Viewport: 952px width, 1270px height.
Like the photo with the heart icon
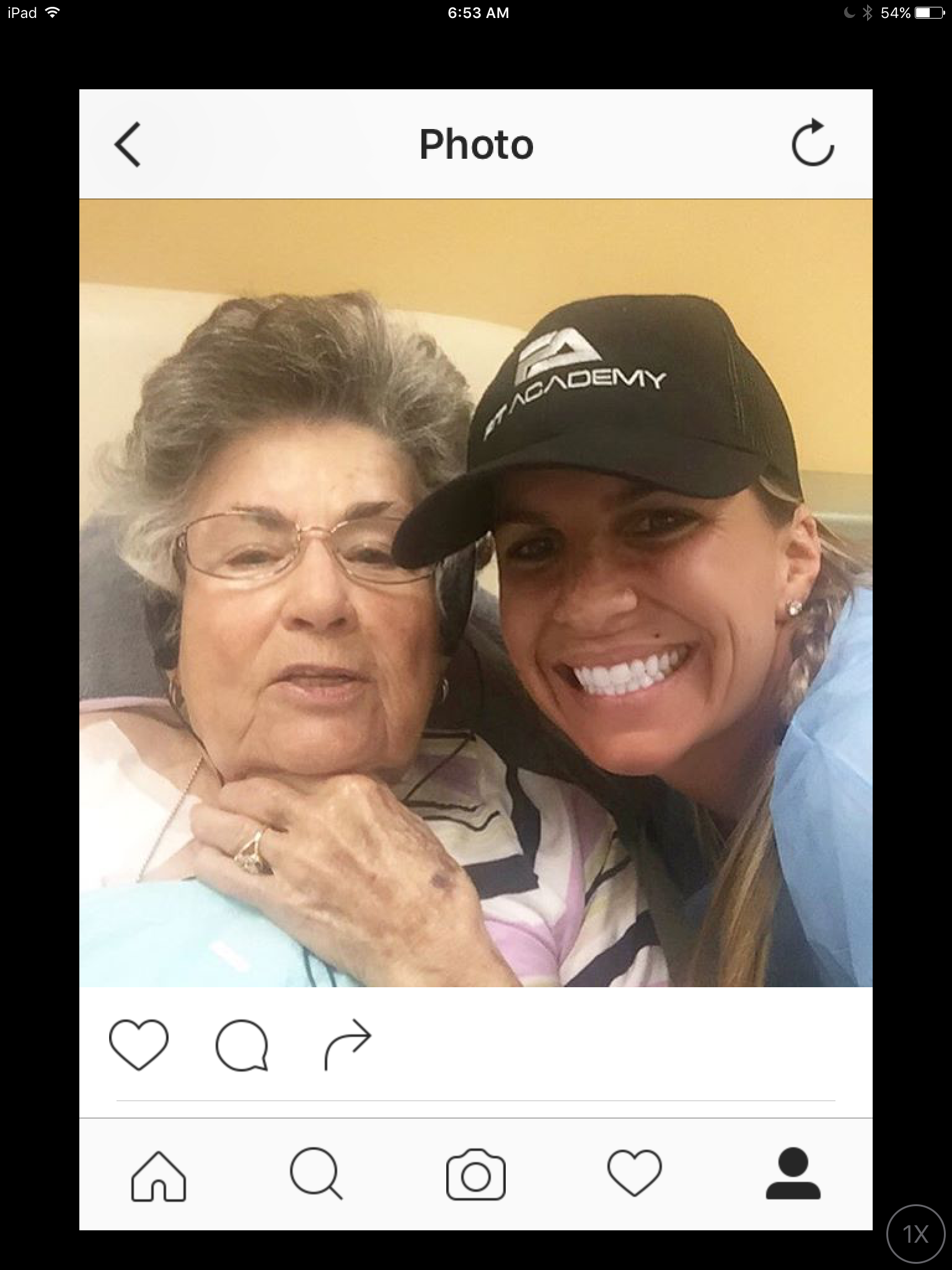tap(139, 1047)
